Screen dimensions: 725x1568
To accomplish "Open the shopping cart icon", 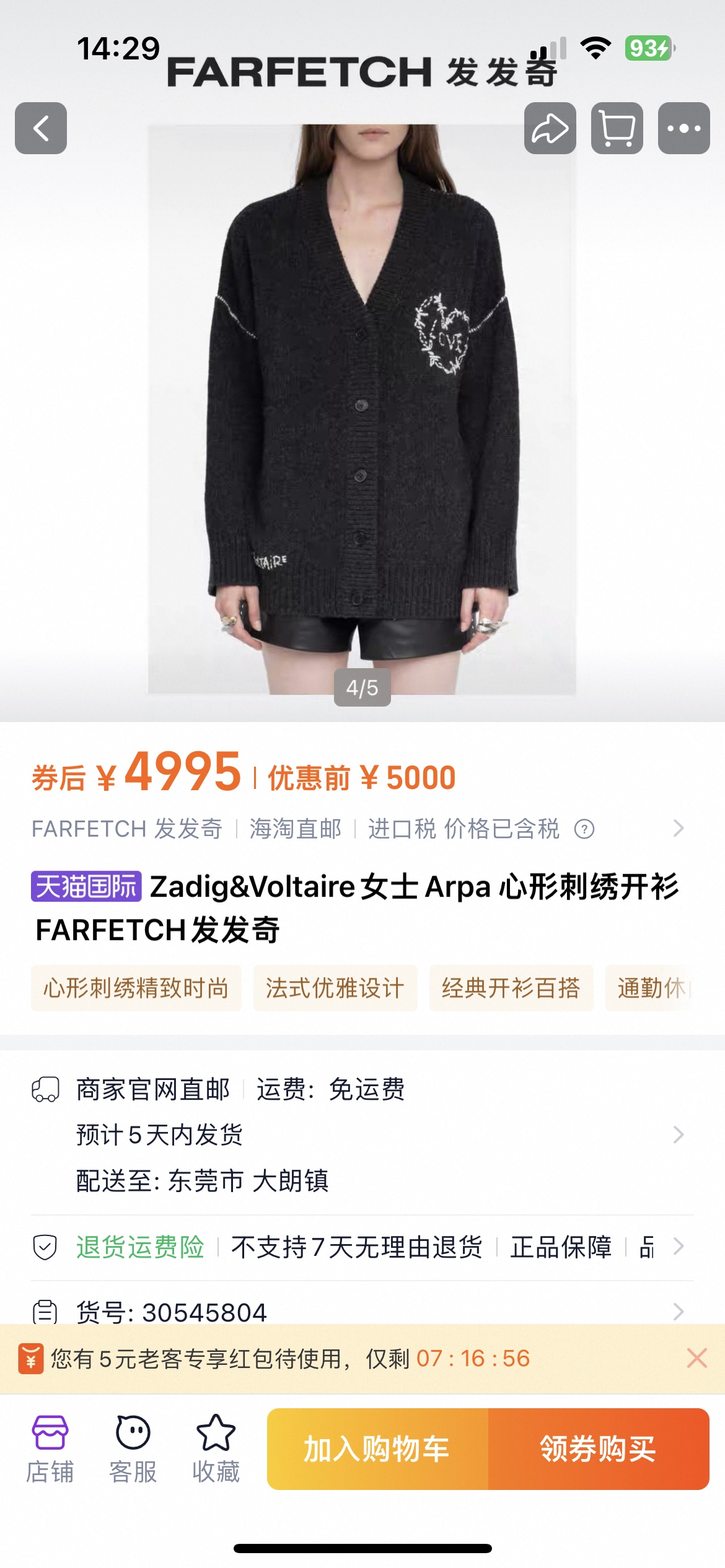I will coord(617,128).
